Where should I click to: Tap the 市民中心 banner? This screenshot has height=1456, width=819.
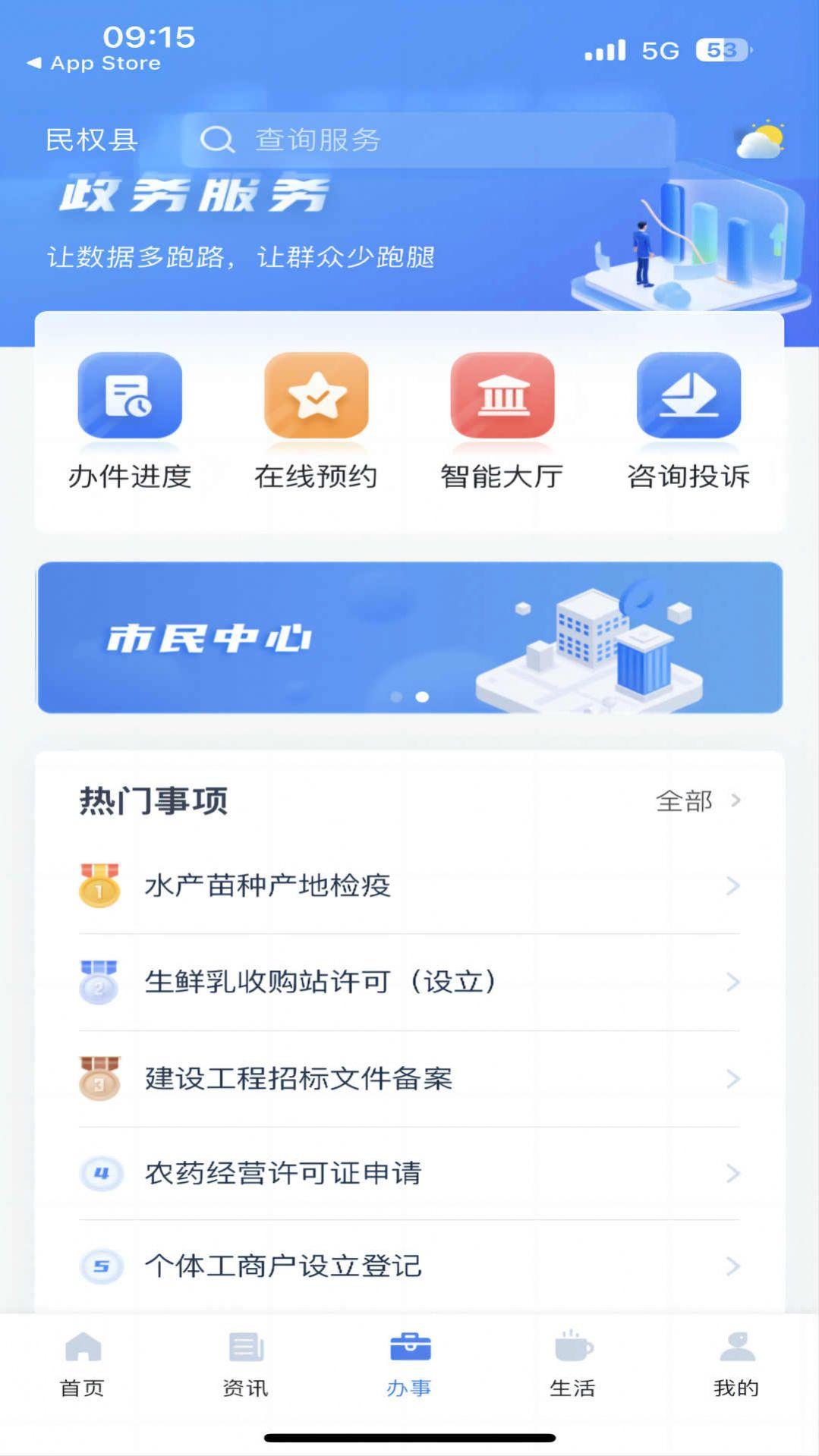point(409,636)
